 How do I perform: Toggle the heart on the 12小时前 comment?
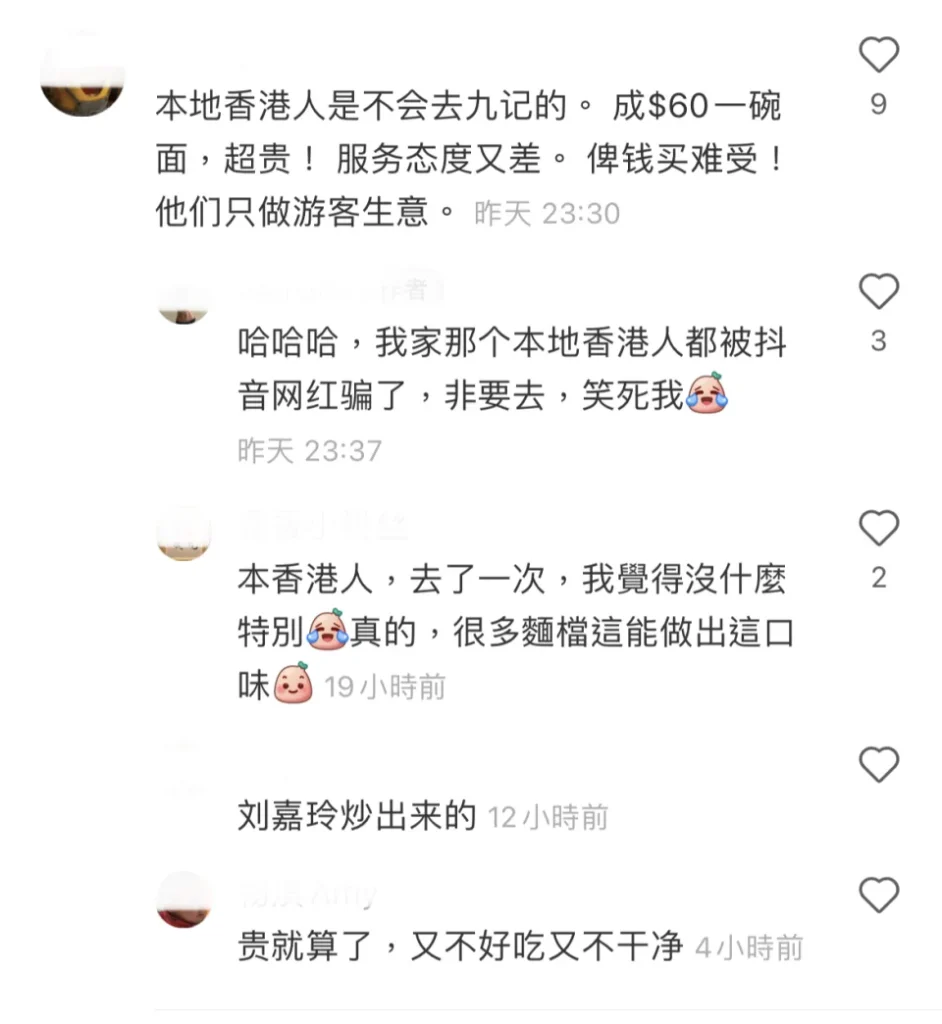pos(879,762)
